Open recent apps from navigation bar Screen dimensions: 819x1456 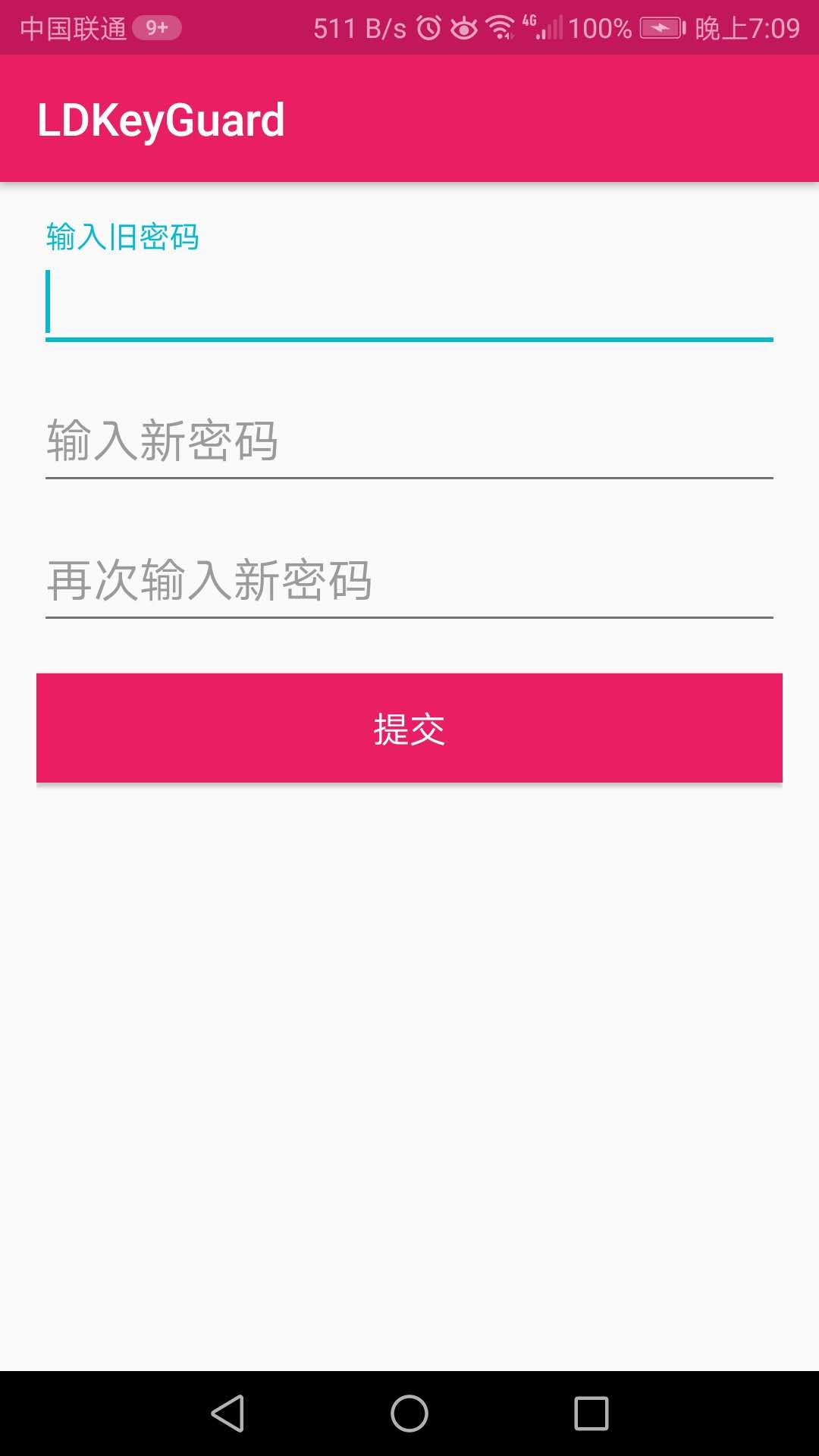[x=591, y=1414]
